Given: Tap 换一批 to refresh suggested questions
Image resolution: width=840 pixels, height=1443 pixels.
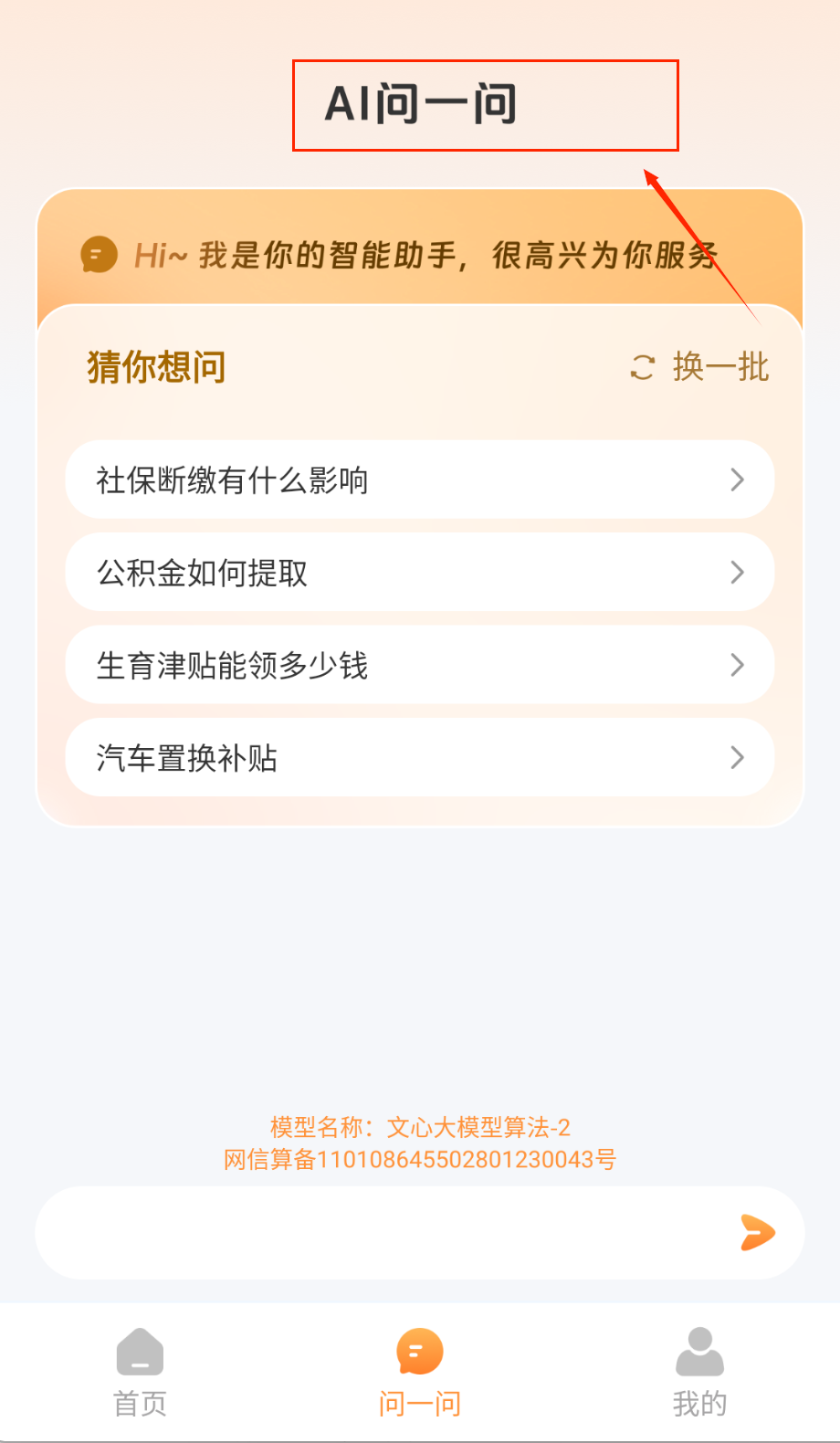Looking at the screenshot, I should coord(700,367).
